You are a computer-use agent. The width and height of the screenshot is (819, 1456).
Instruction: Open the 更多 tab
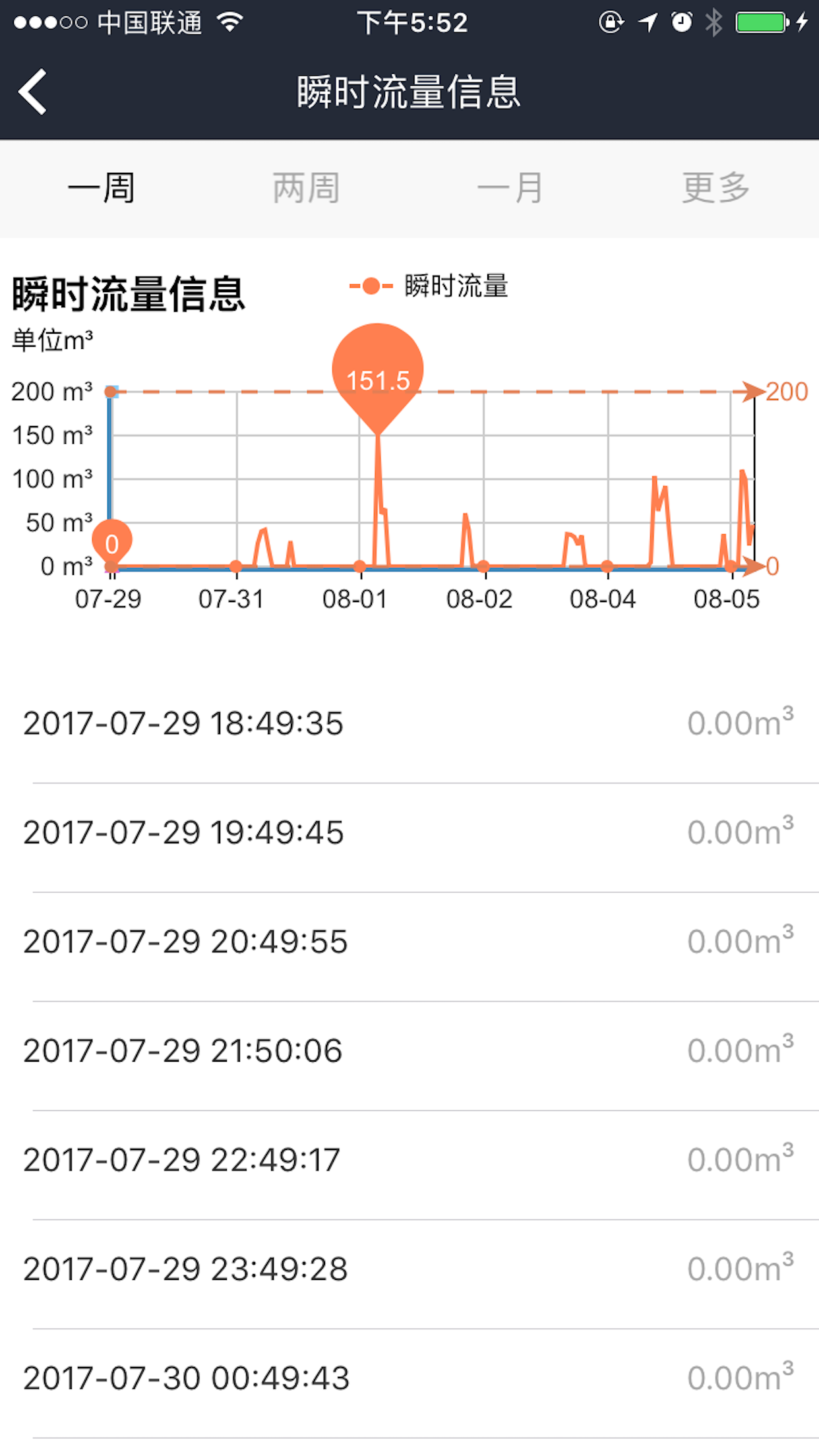click(x=716, y=189)
